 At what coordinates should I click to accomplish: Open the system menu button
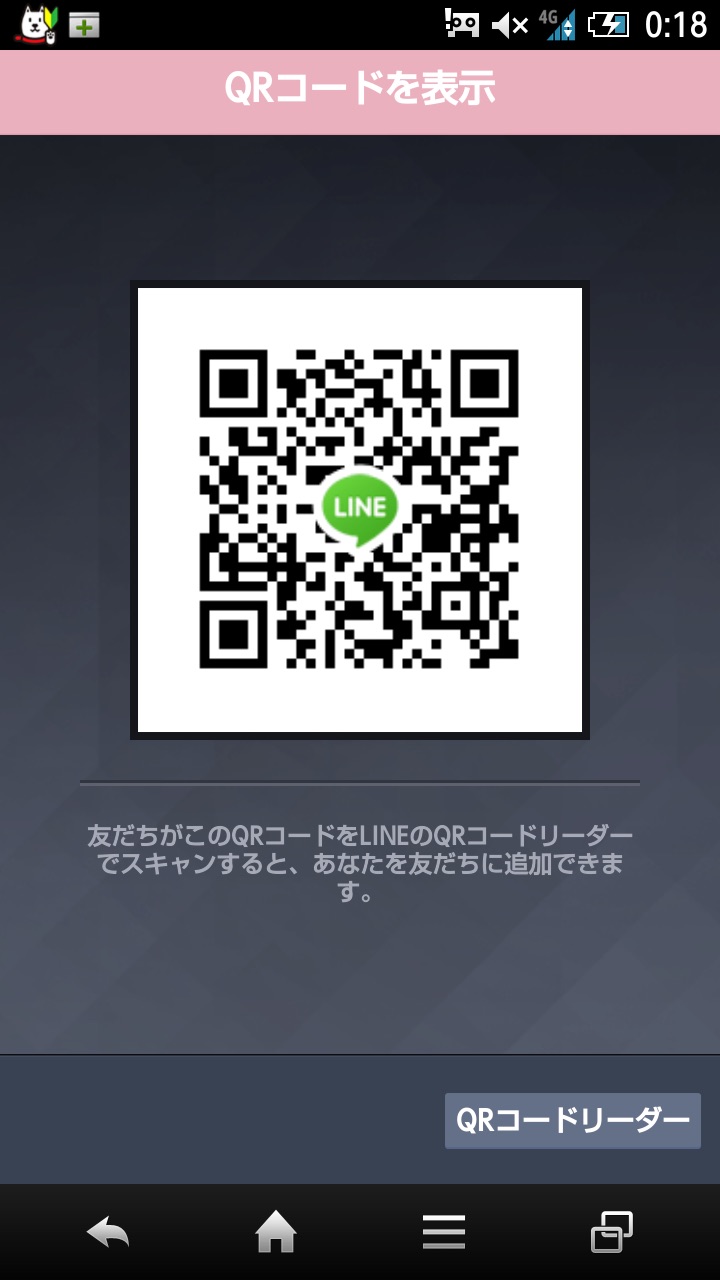tap(444, 1232)
